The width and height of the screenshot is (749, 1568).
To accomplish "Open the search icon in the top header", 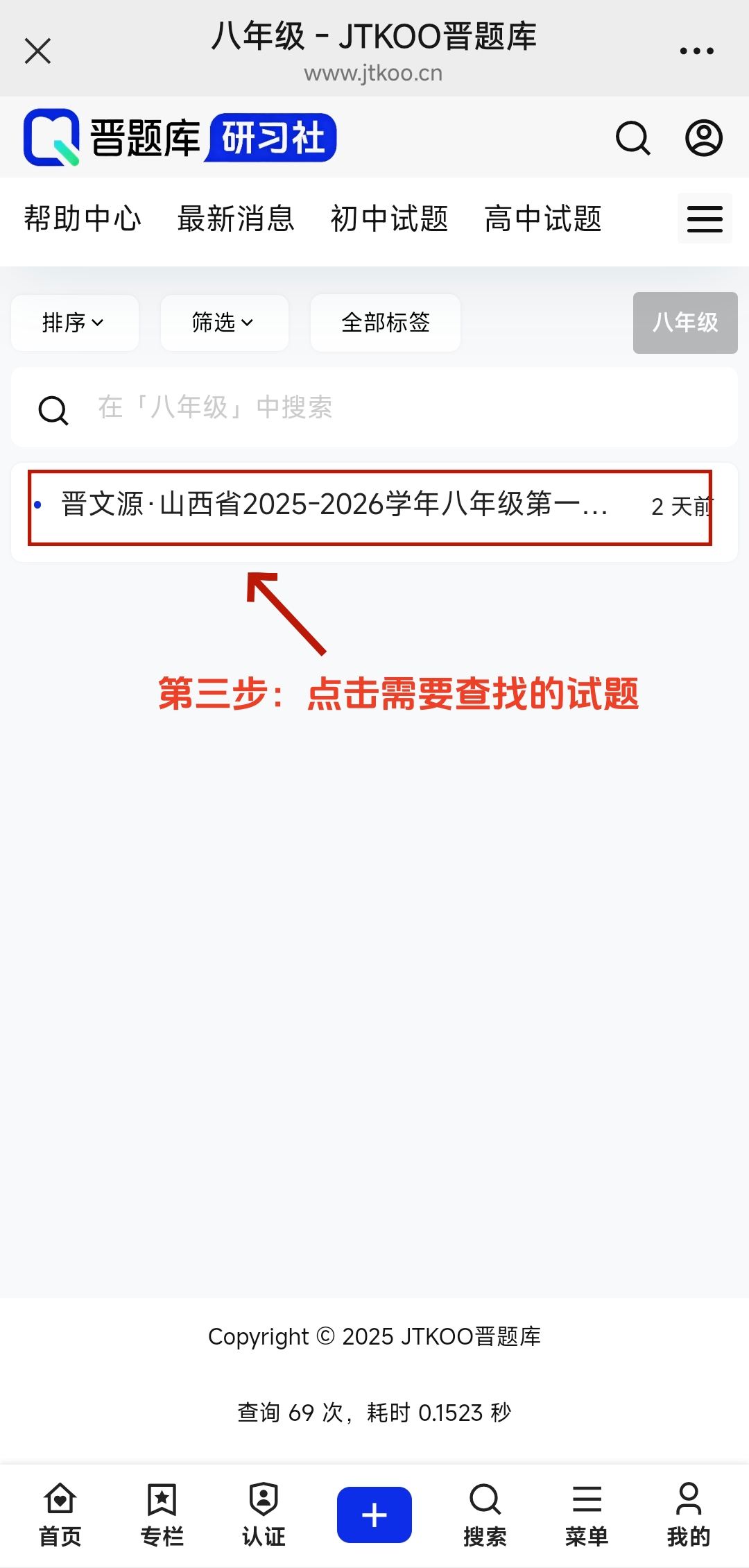I will pos(632,139).
